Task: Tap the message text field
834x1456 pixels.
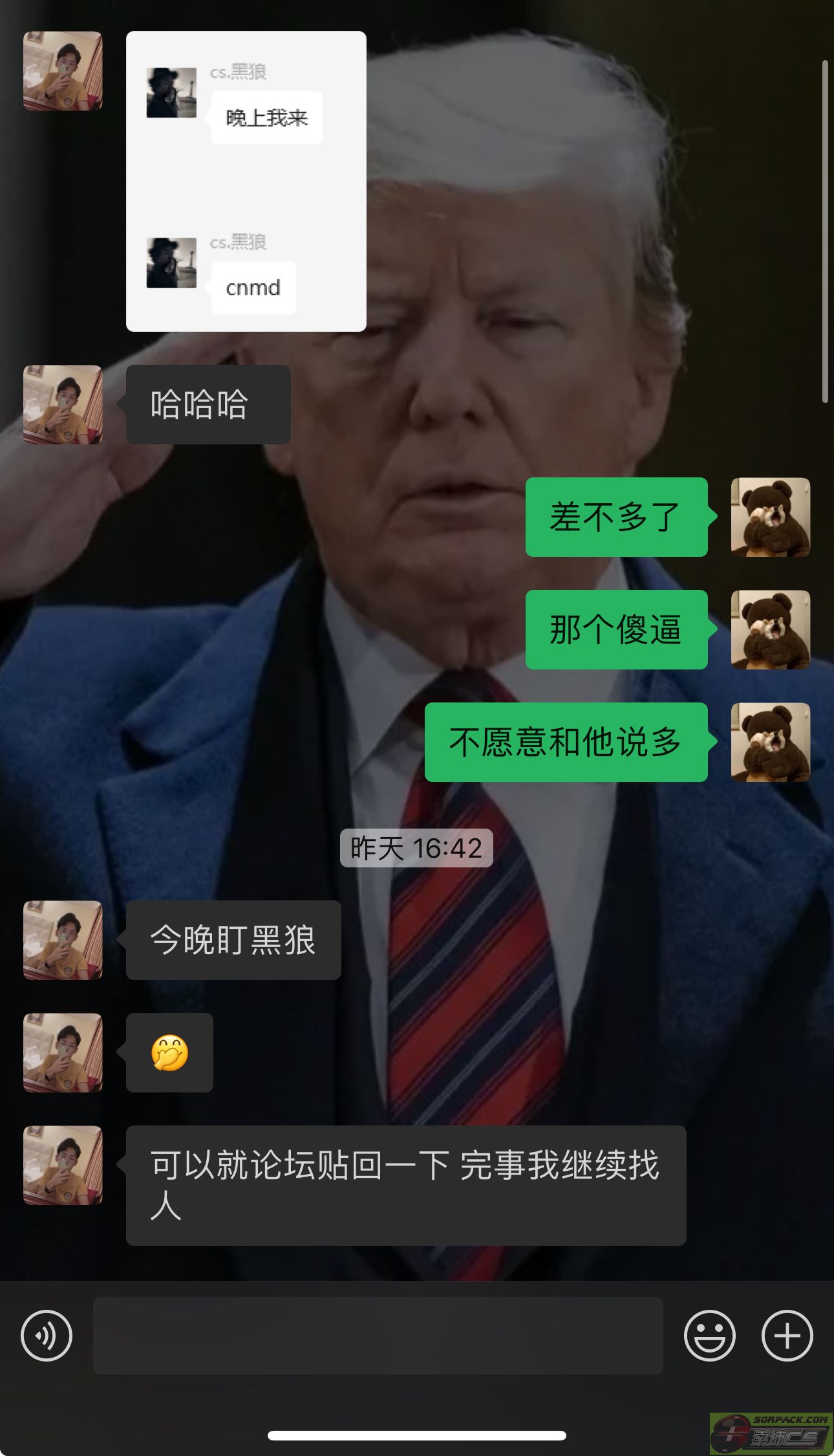Action: click(x=378, y=1336)
